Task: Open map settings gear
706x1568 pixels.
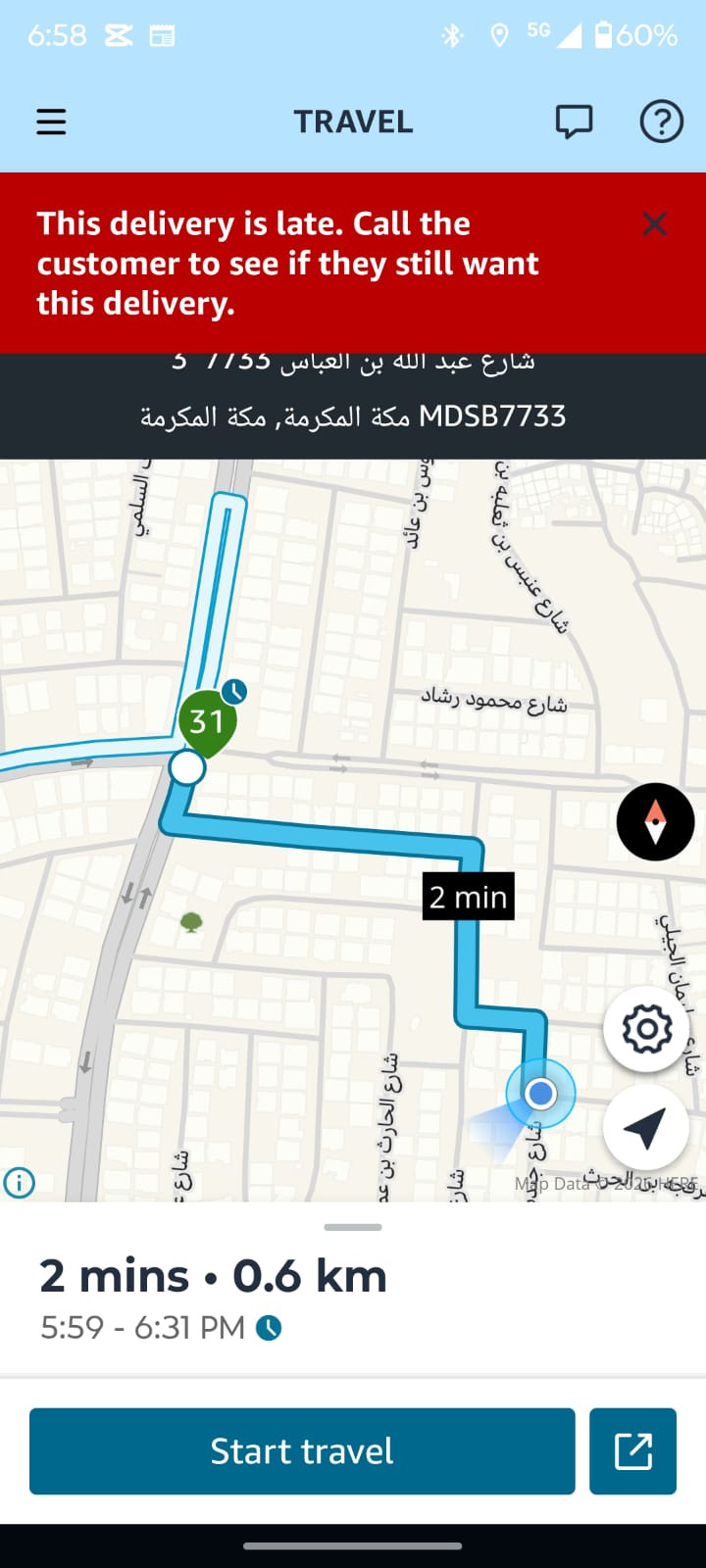Action: click(646, 1029)
